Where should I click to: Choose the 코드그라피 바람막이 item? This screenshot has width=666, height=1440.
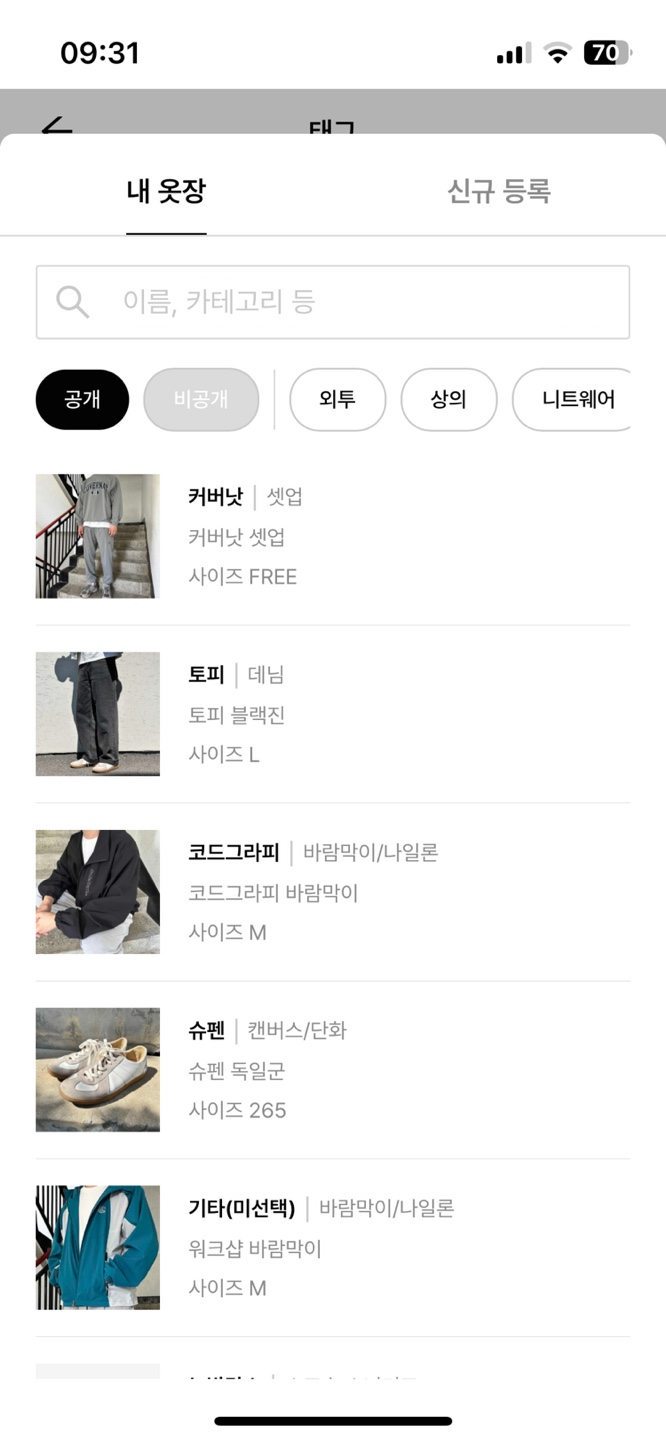[x=333, y=892]
